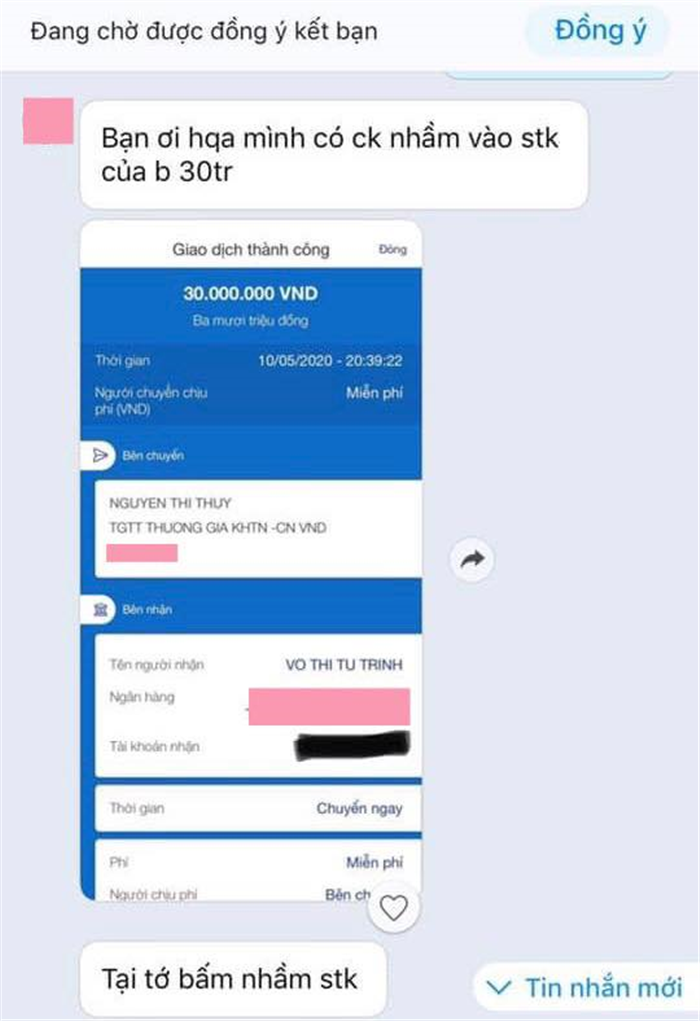Viewport: 700px width, 1021px height.
Task: Forward the transfer receipt image
Action: [x=470, y=561]
